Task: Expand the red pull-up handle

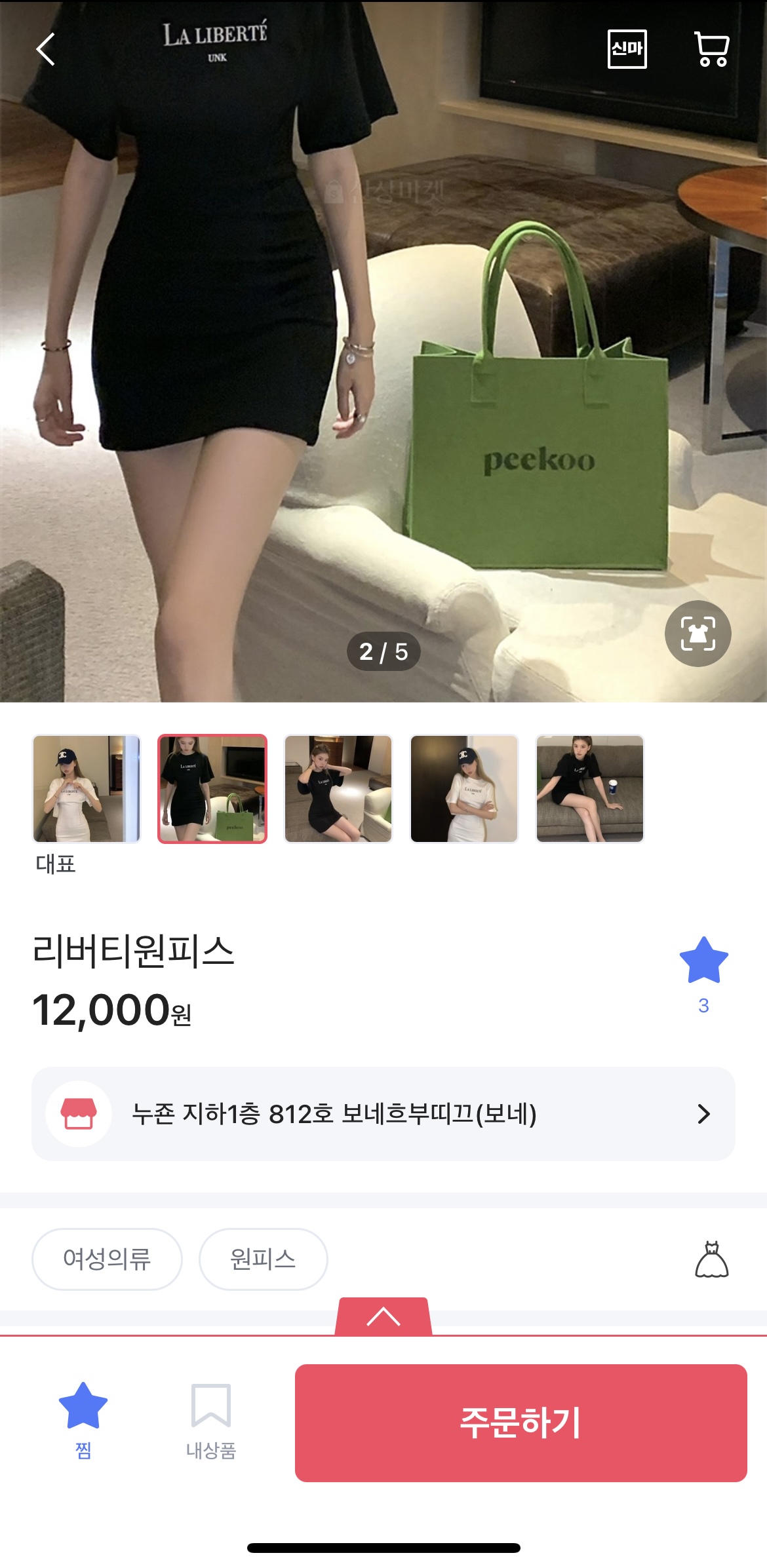Action: point(383,1316)
